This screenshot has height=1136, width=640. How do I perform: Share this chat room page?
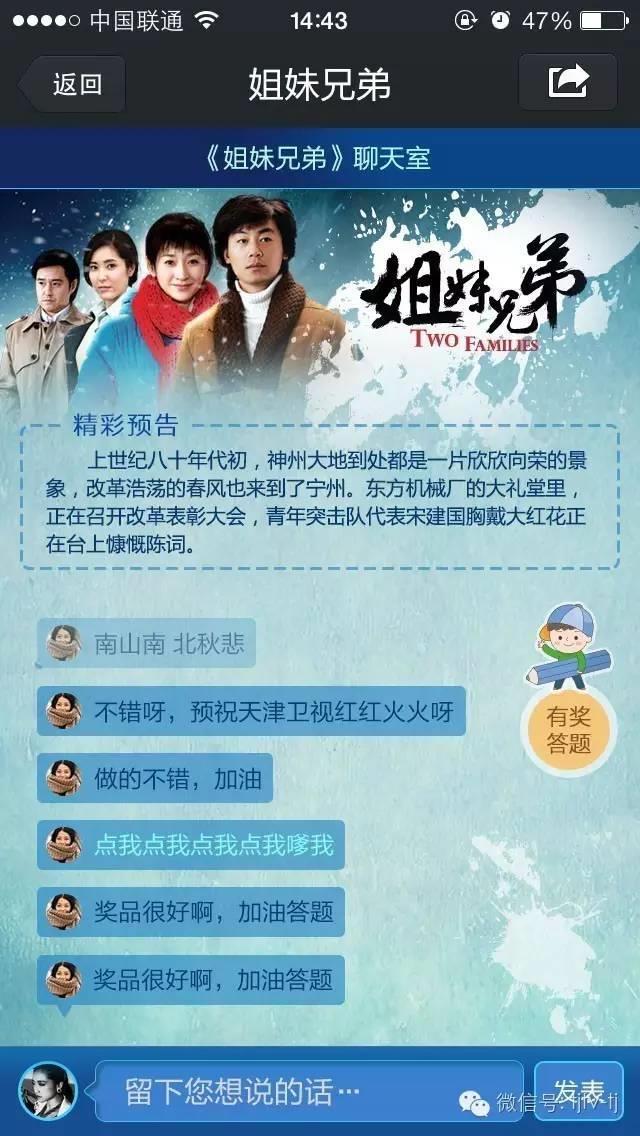(x=567, y=82)
